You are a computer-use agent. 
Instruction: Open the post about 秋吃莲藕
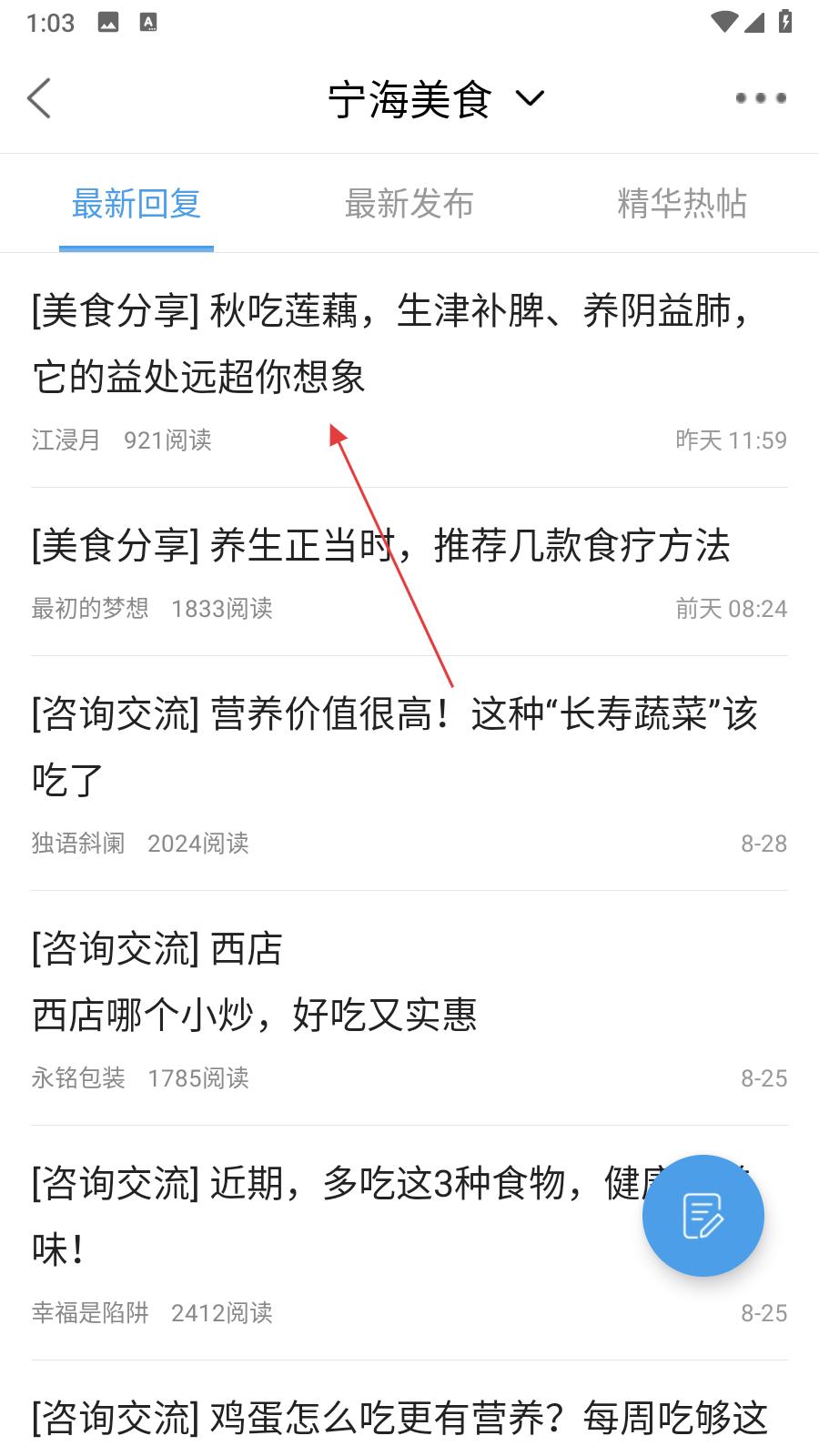click(391, 344)
